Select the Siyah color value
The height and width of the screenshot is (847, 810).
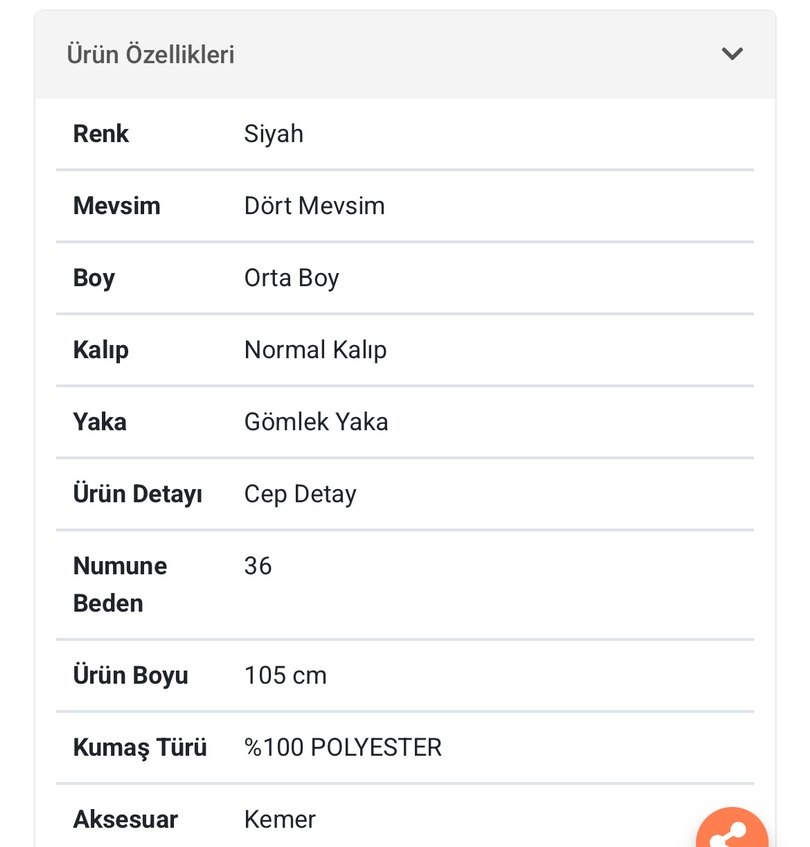click(x=274, y=133)
